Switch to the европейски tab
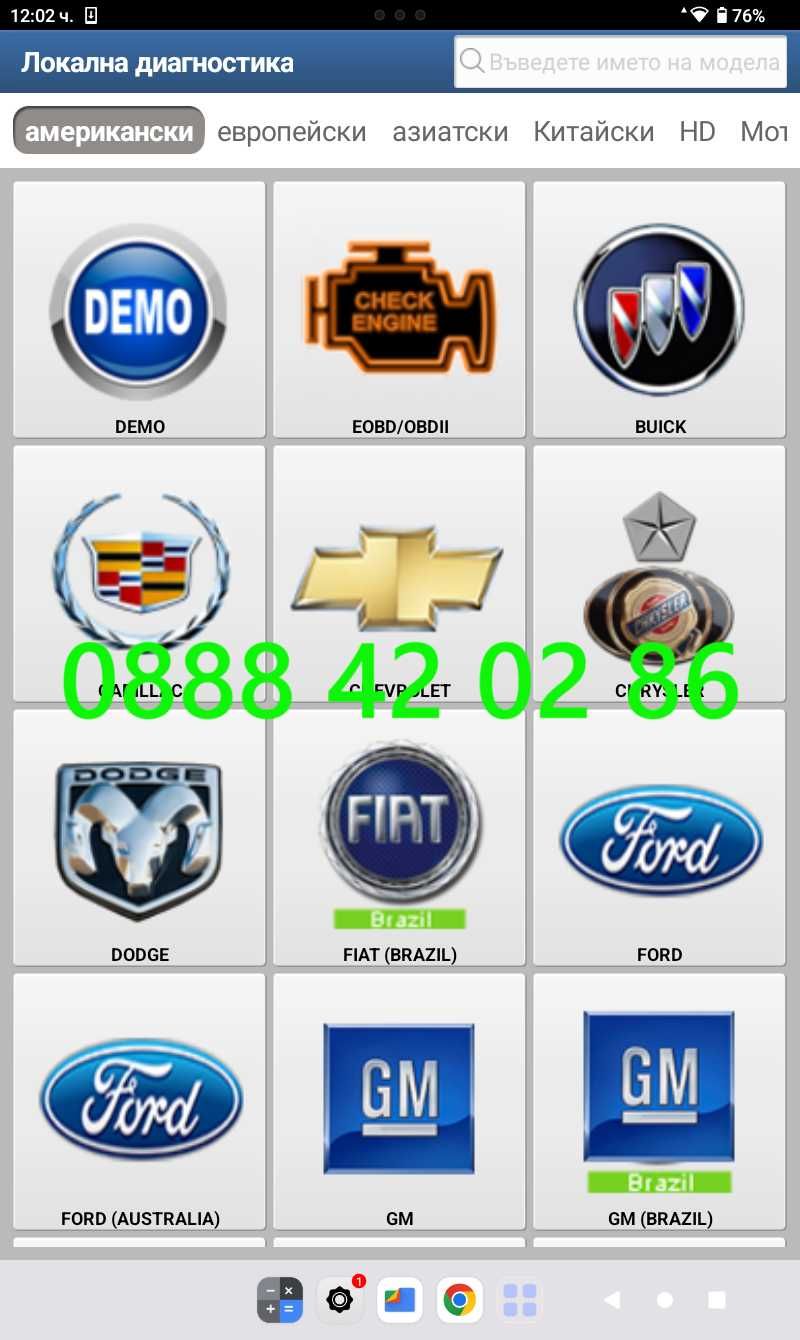The width and height of the screenshot is (800, 1340). (291, 132)
